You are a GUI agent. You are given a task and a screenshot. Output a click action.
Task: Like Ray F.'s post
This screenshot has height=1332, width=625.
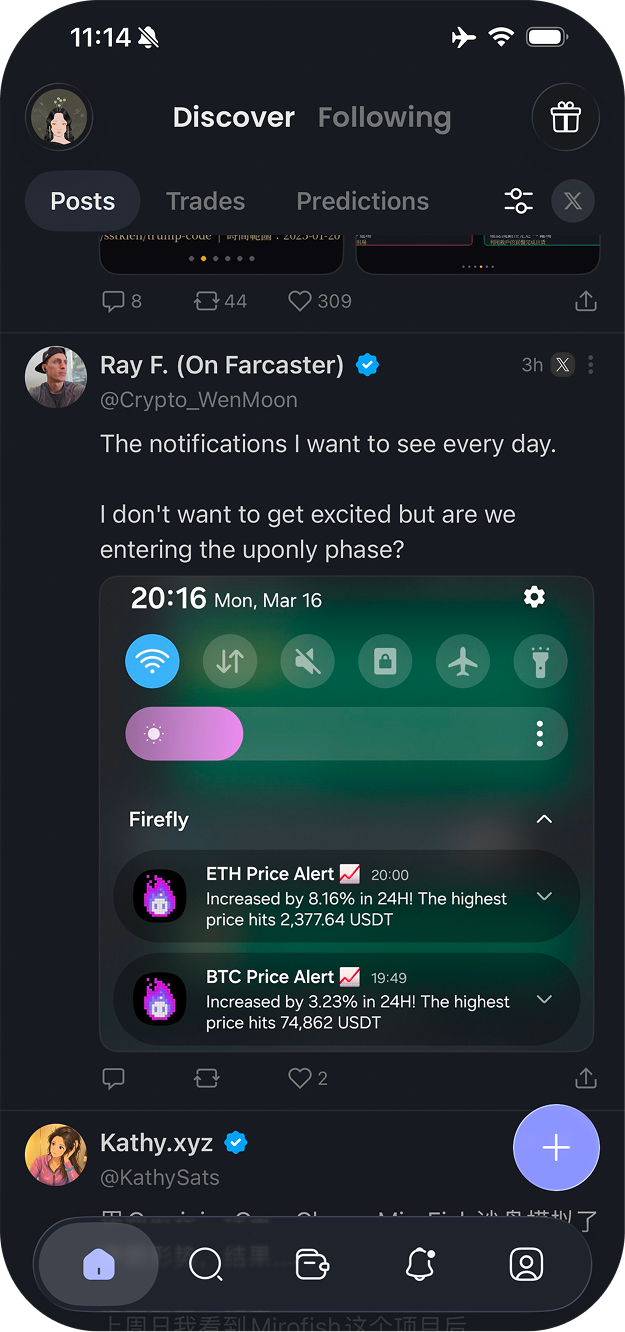coord(300,1078)
